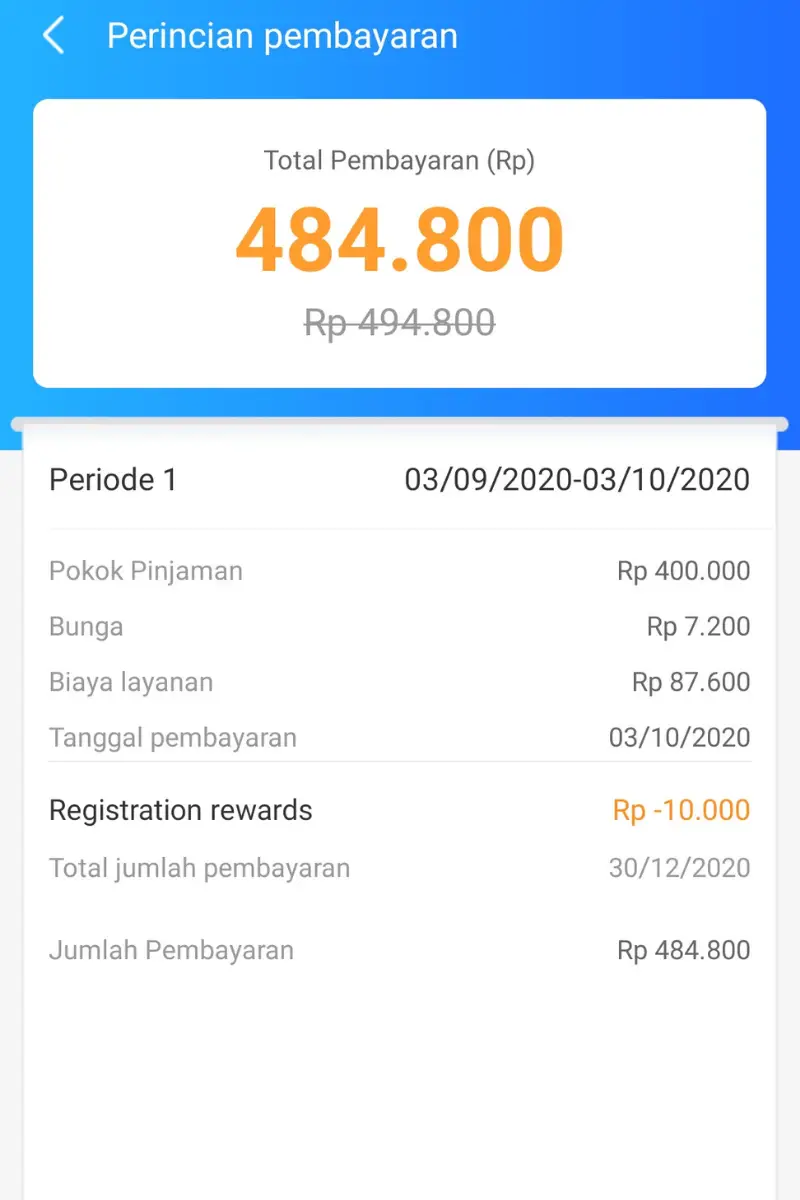Screen dimensions: 800x1200
Task: Select the Rp 400.000 principal amount
Action: (683, 571)
